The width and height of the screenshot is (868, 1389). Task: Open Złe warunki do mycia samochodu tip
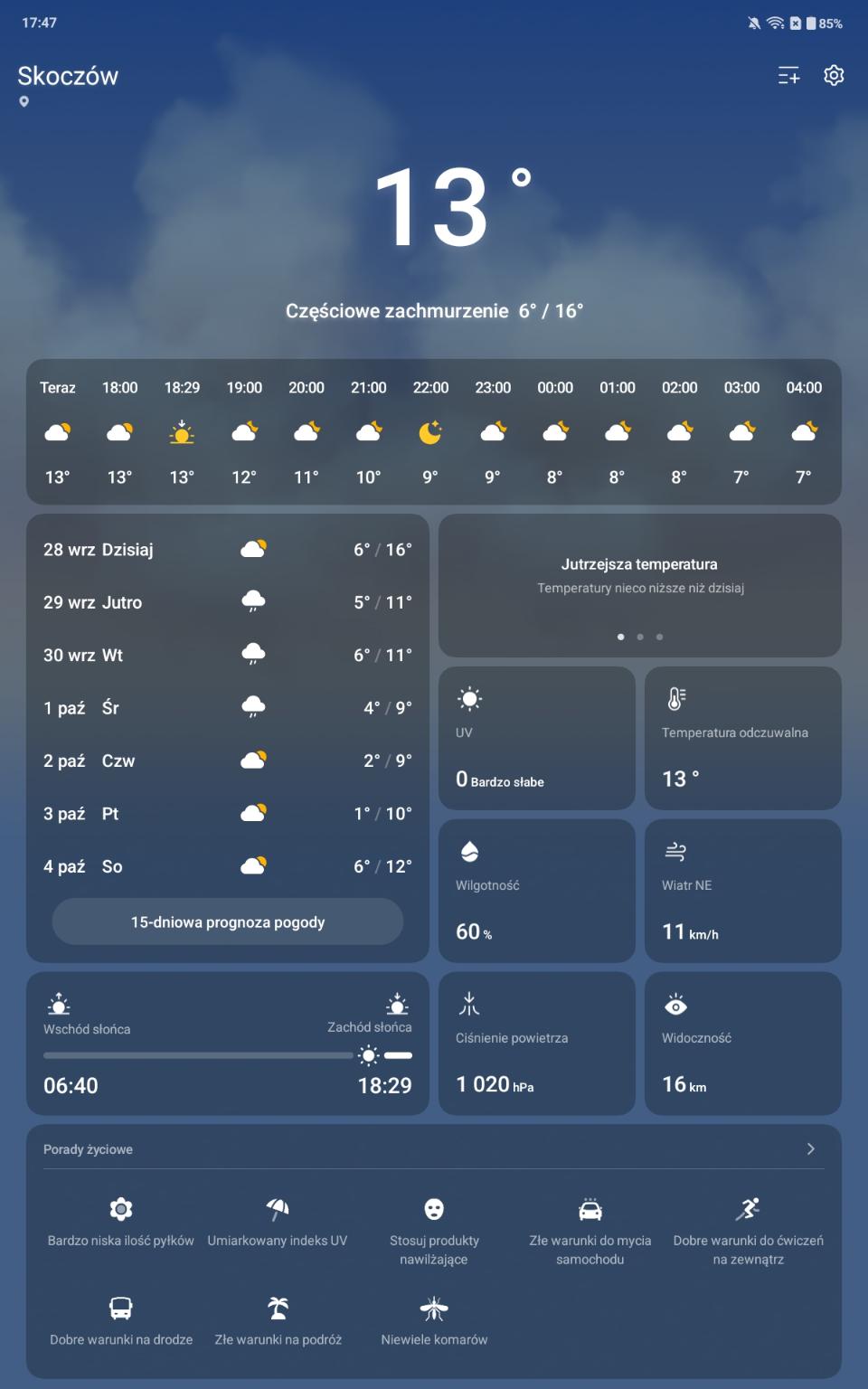pos(590,1230)
